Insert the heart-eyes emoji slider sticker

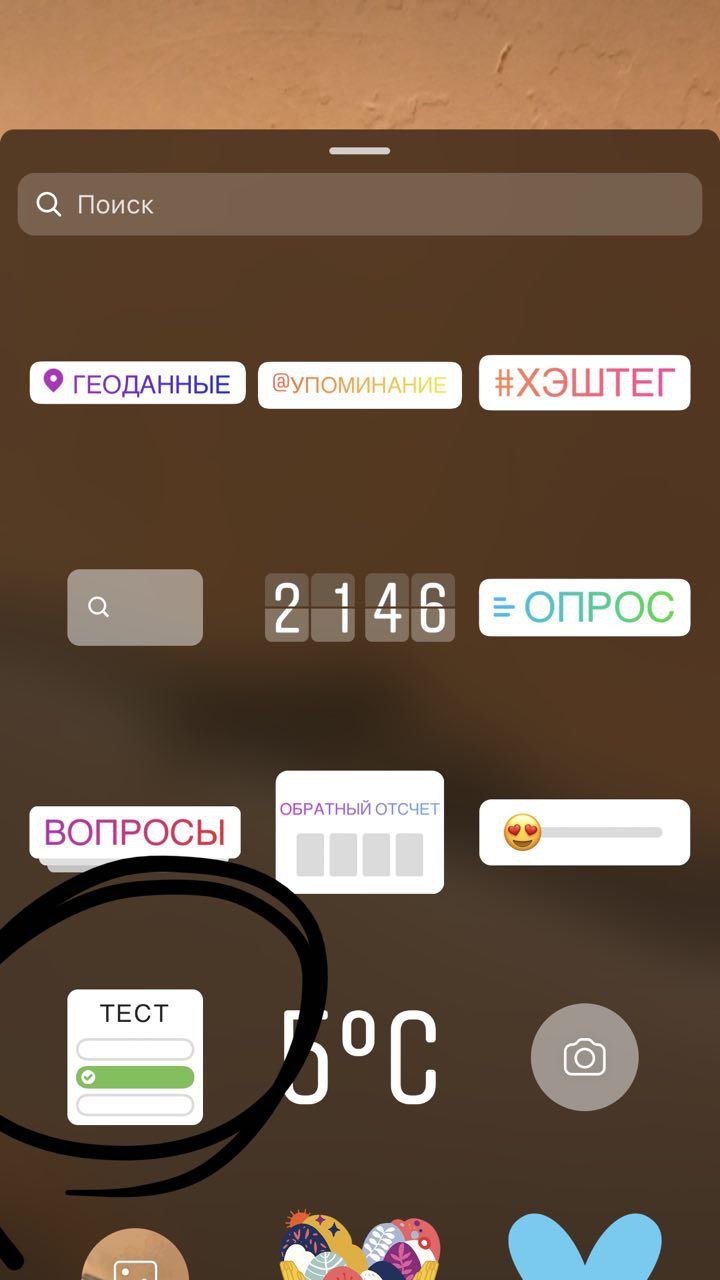585,832
